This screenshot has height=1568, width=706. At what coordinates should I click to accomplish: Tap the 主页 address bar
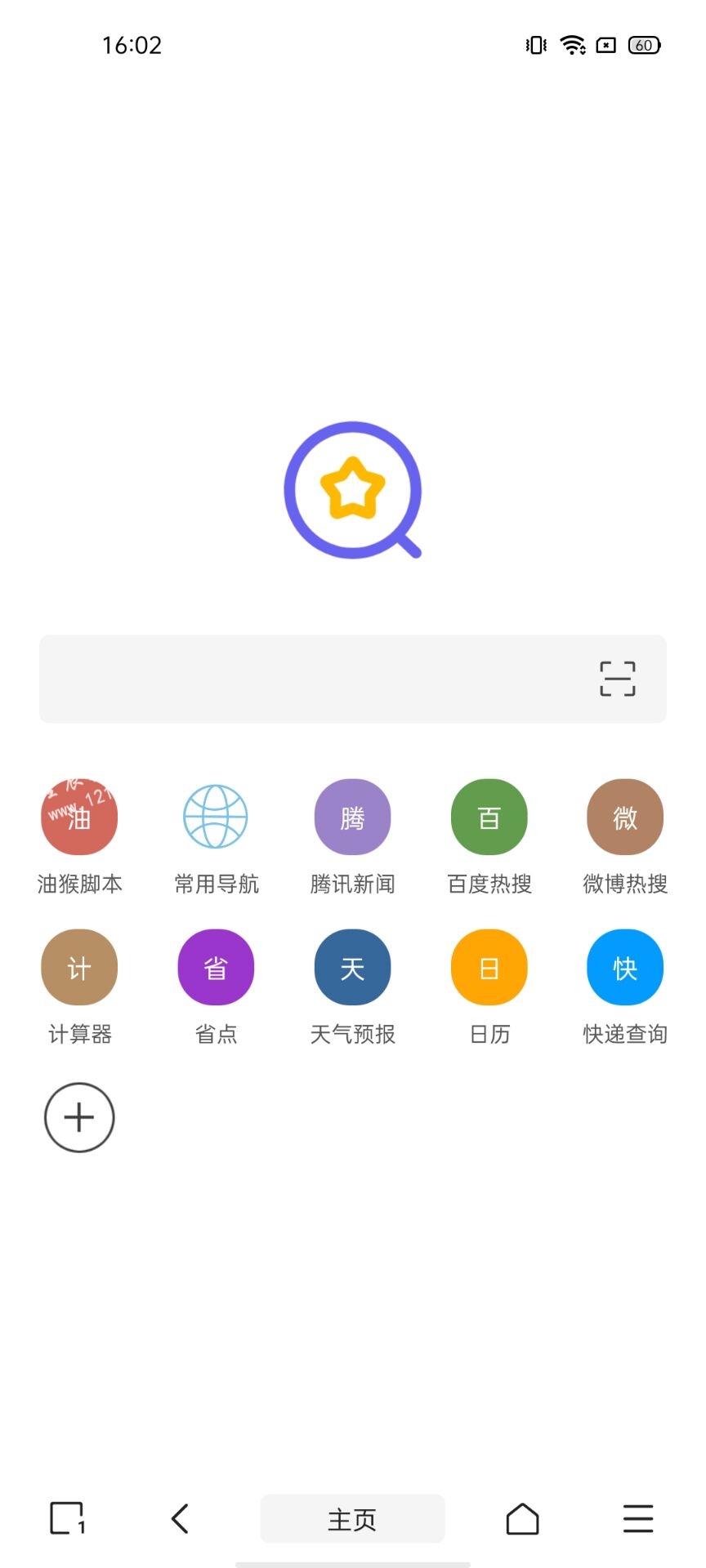[352, 1519]
